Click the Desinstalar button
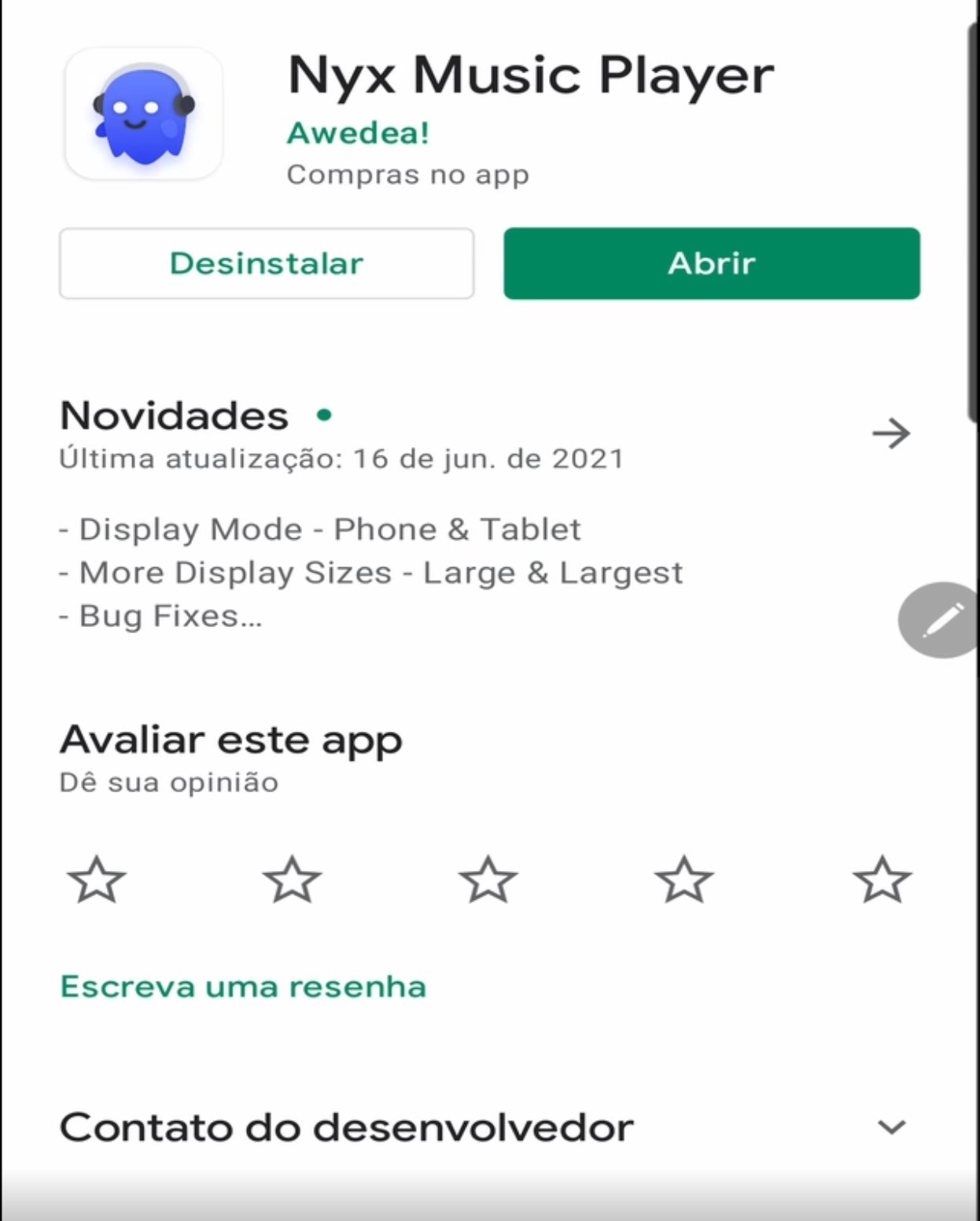The width and height of the screenshot is (980, 1221). click(265, 264)
